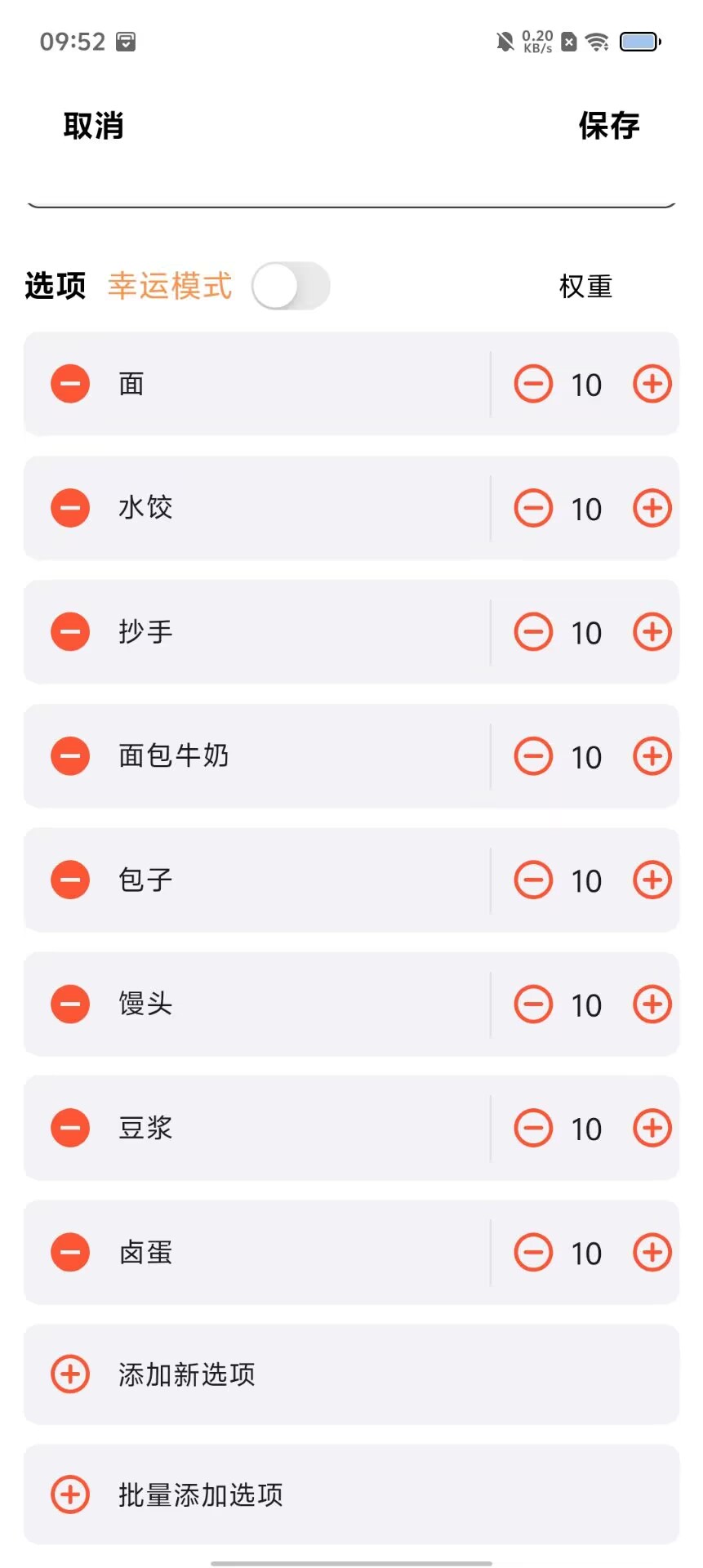This screenshot has height=1568, width=703.
Task: Decrease the weight of 卤蛋
Action: (x=533, y=1252)
